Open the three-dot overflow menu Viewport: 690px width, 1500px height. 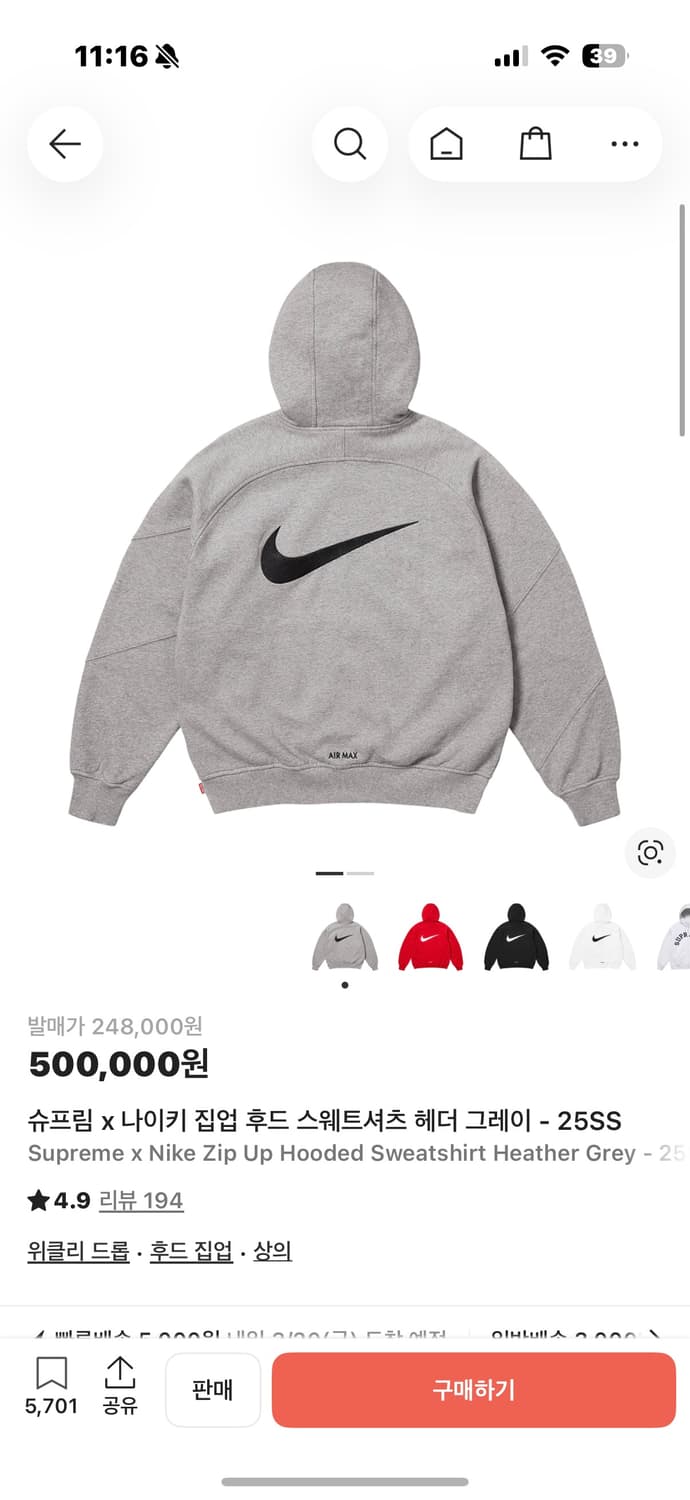tap(624, 145)
